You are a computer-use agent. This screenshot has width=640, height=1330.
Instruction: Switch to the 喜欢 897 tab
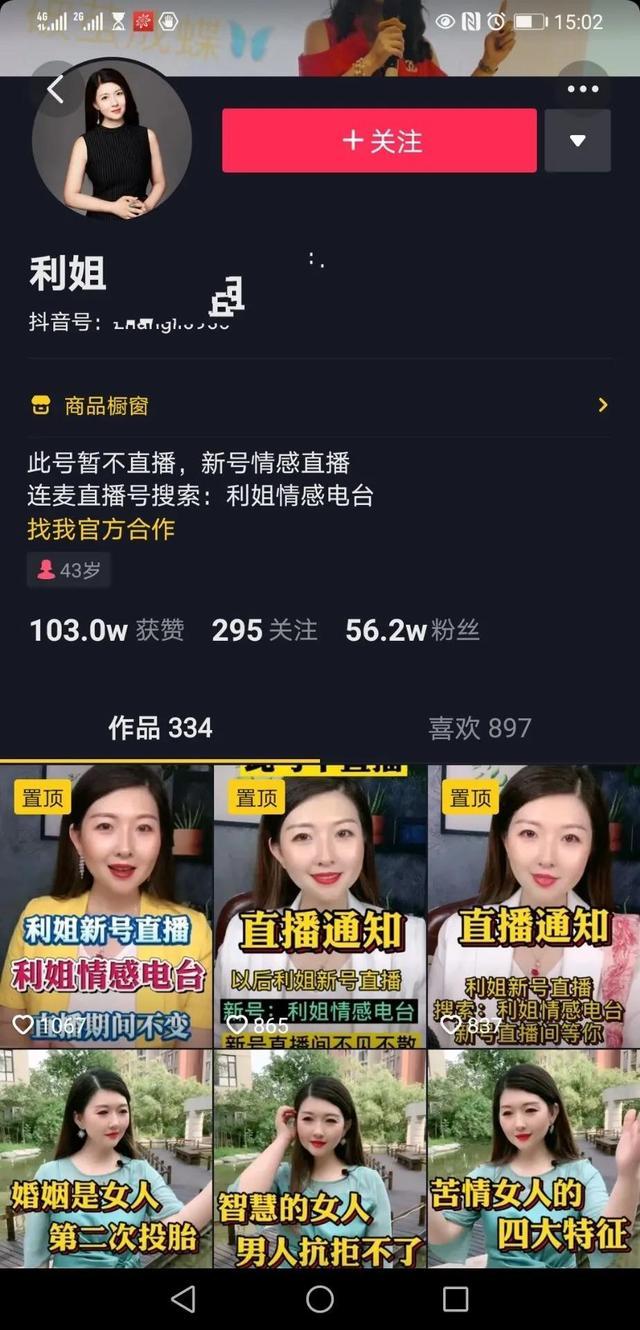pyautogui.click(x=480, y=728)
